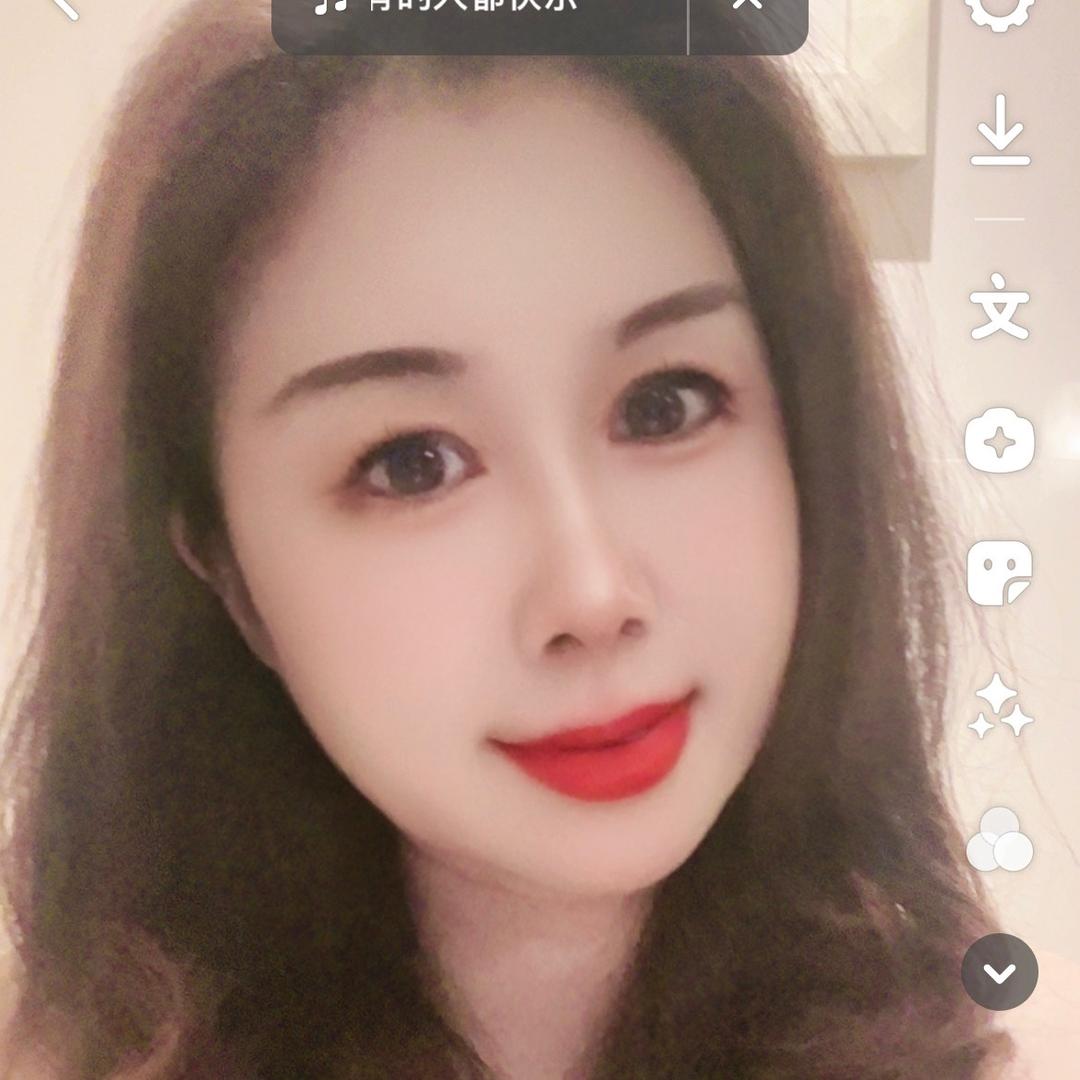Remove the selected music track

[x=747, y=8]
